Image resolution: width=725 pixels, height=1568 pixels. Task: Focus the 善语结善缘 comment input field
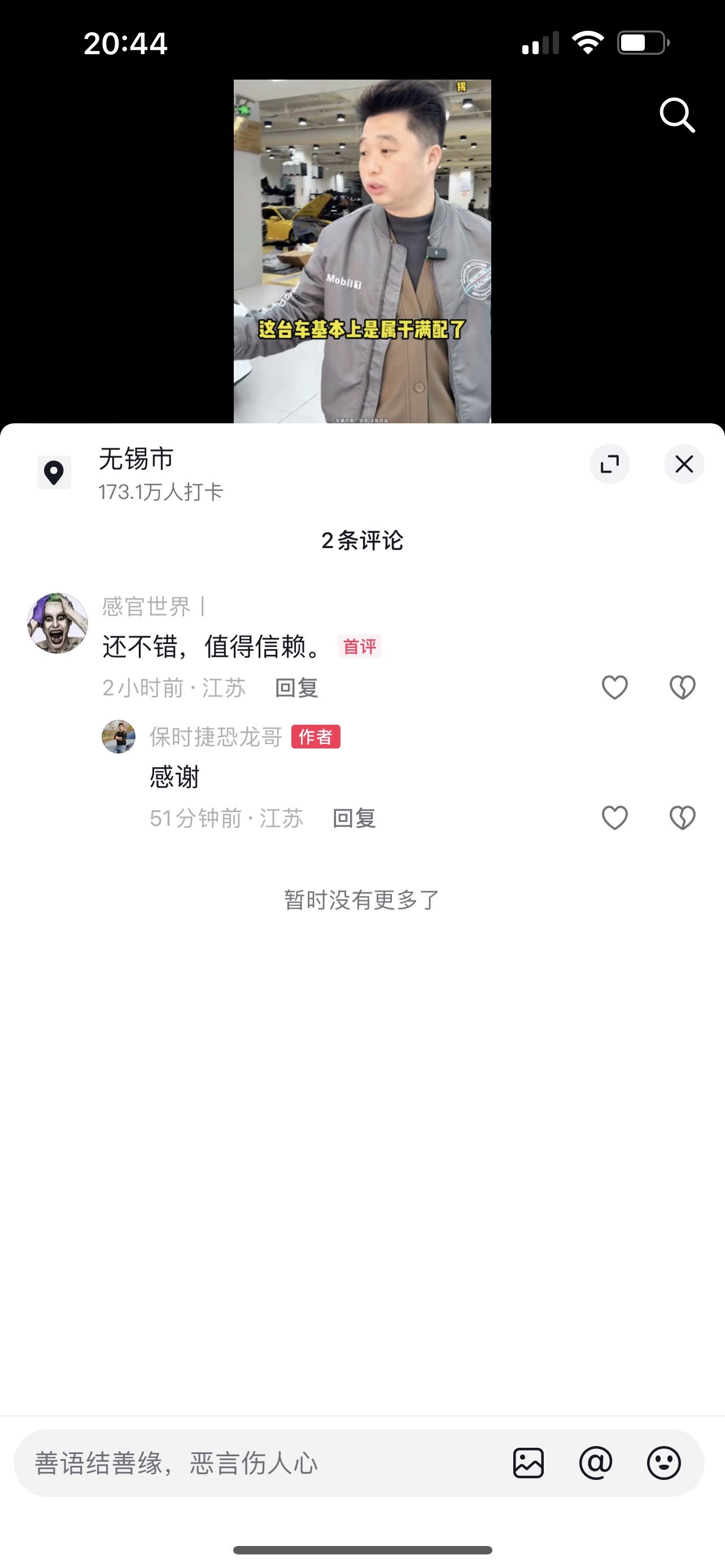(x=262, y=1462)
